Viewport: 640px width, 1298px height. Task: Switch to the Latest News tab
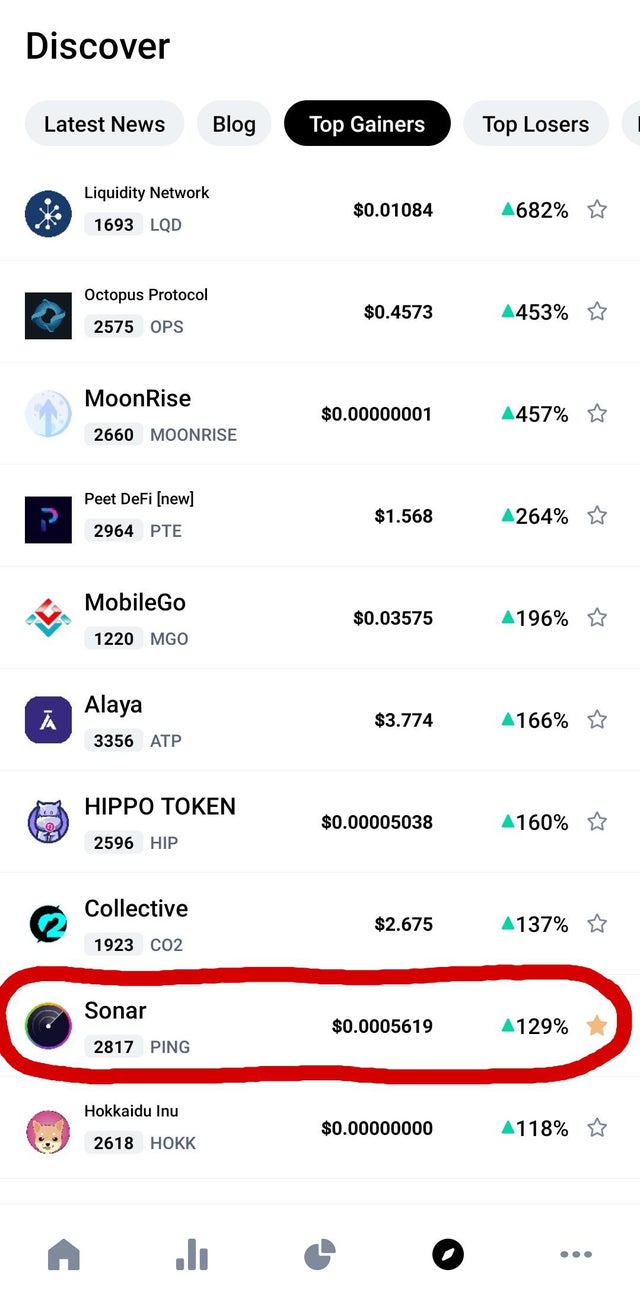click(x=104, y=124)
